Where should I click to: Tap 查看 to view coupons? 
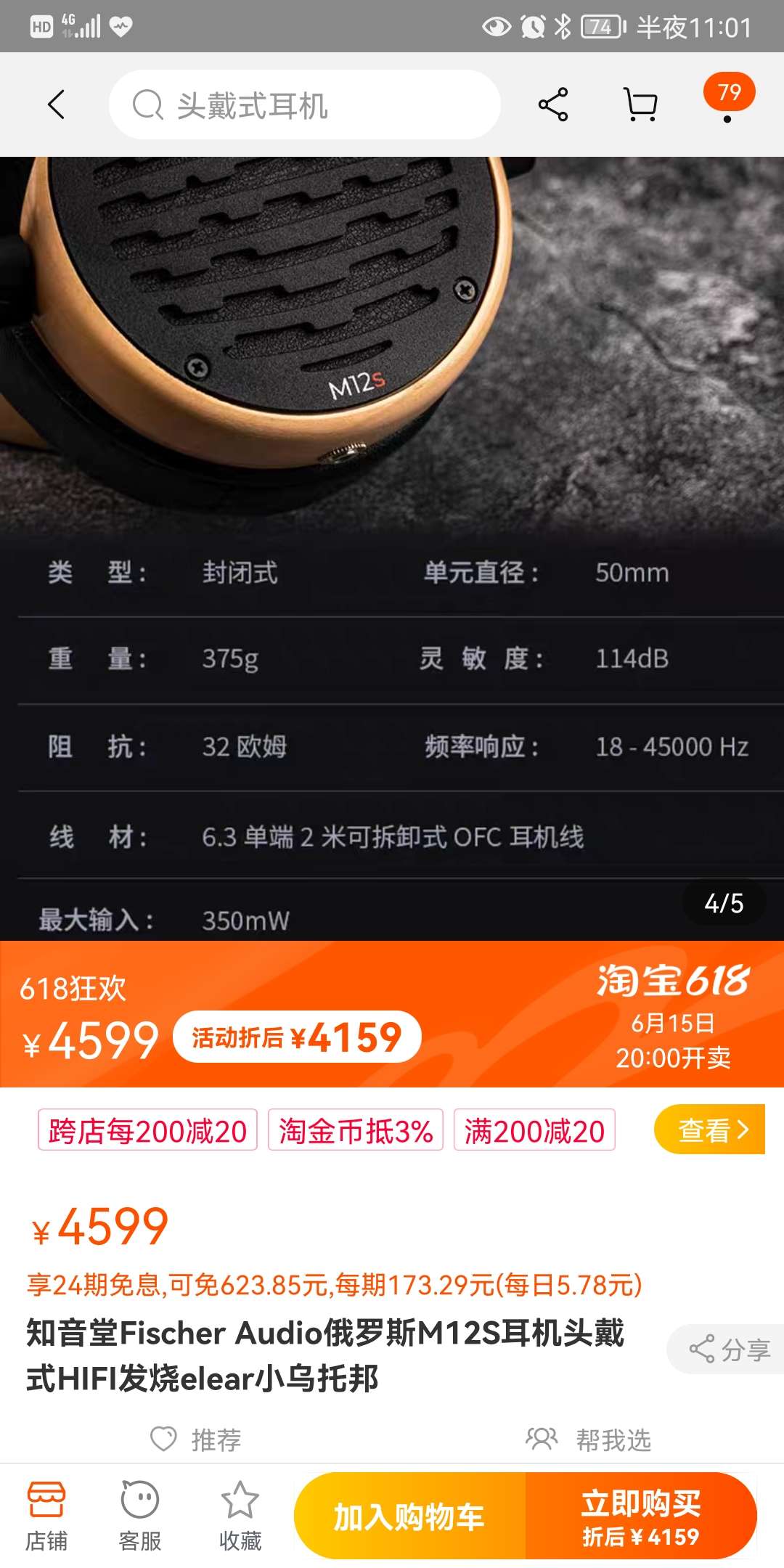pyautogui.click(x=710, y=1130)
